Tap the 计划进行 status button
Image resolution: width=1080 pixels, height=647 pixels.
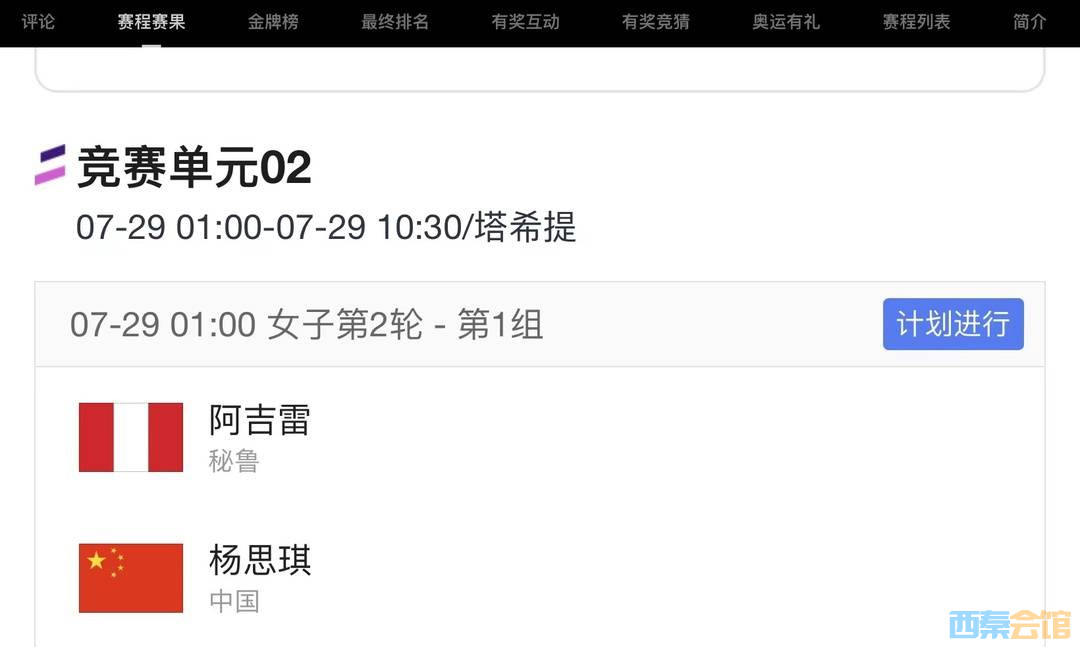pos(953,324)
